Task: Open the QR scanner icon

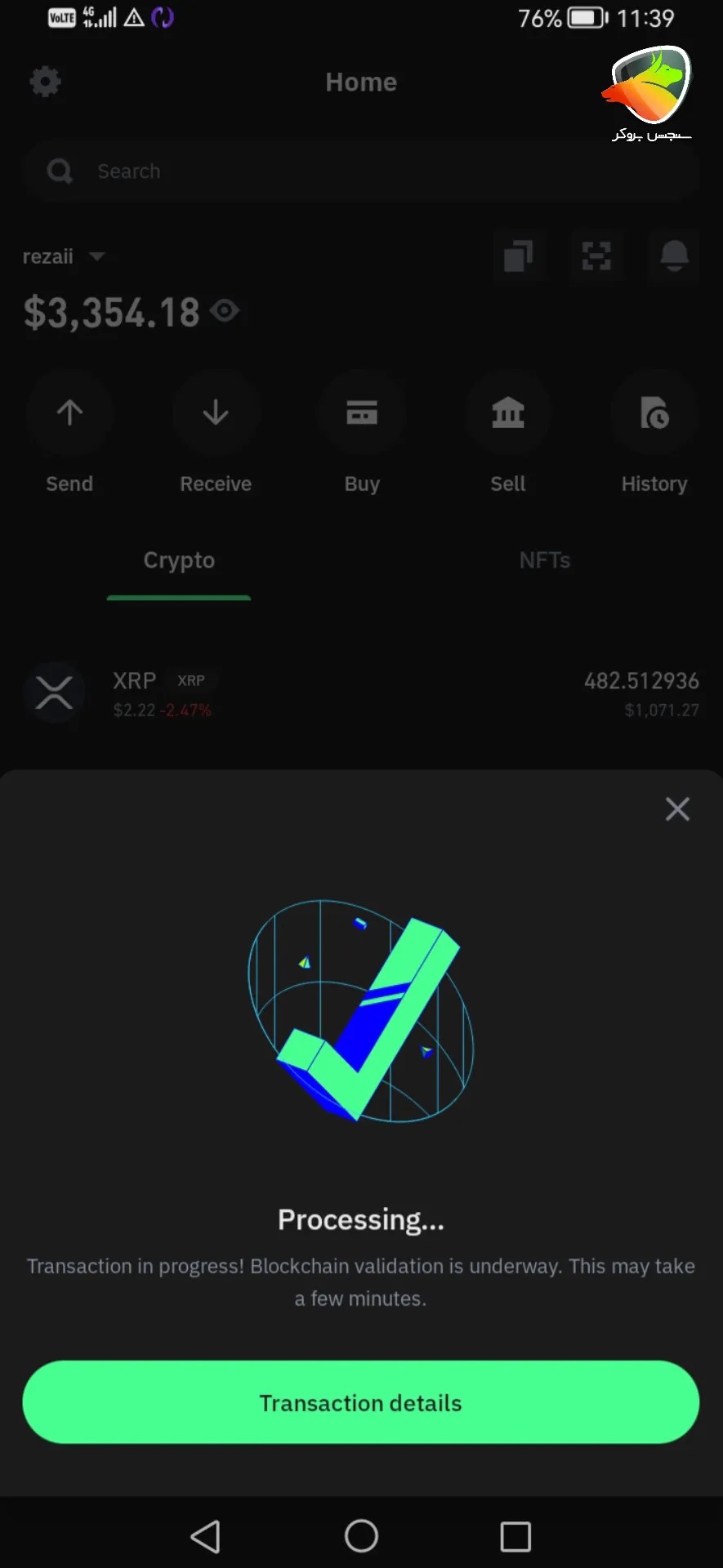Action: tap(596, 256)
